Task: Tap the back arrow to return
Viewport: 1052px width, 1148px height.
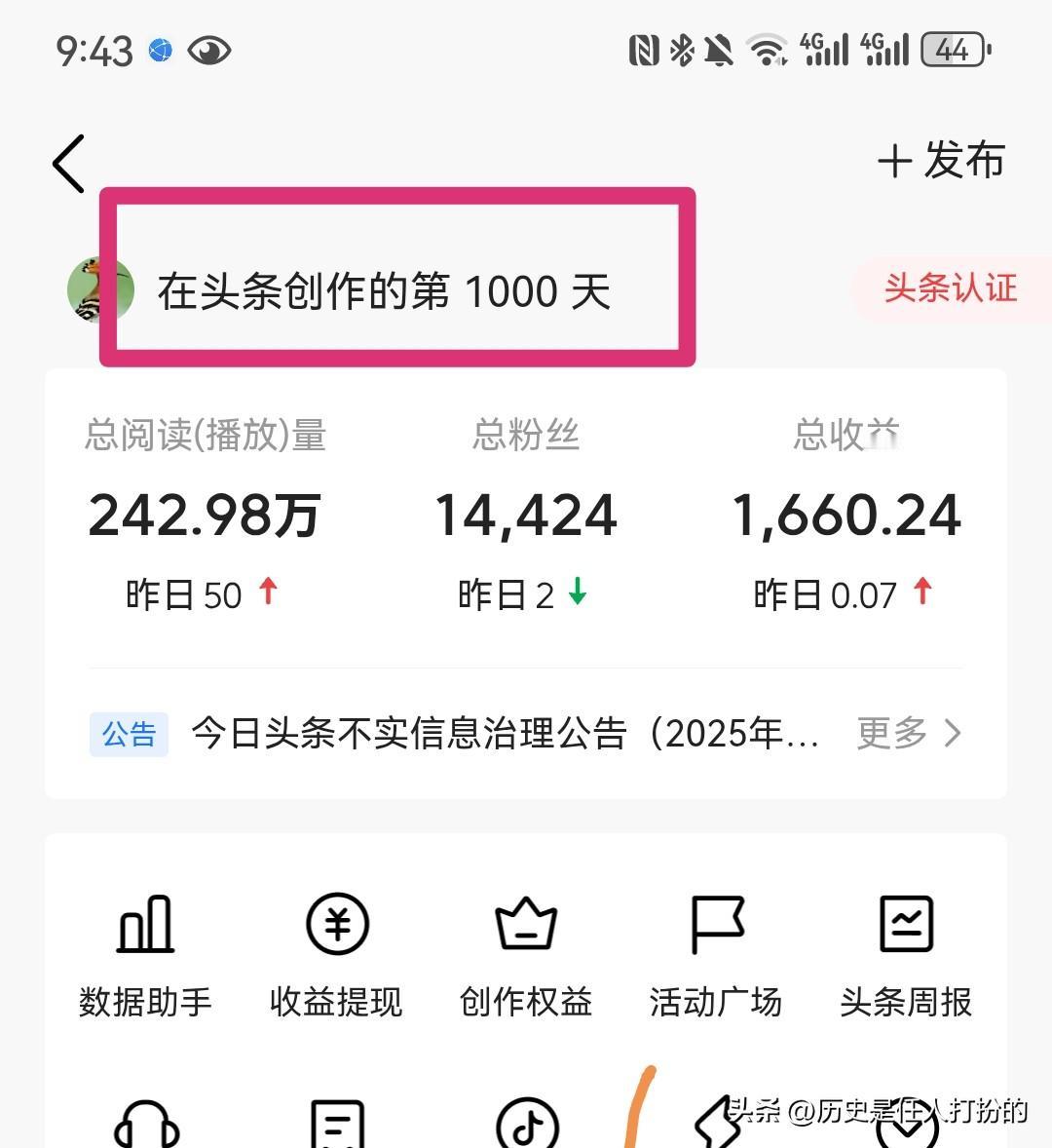Action: [x=66, y=163]
